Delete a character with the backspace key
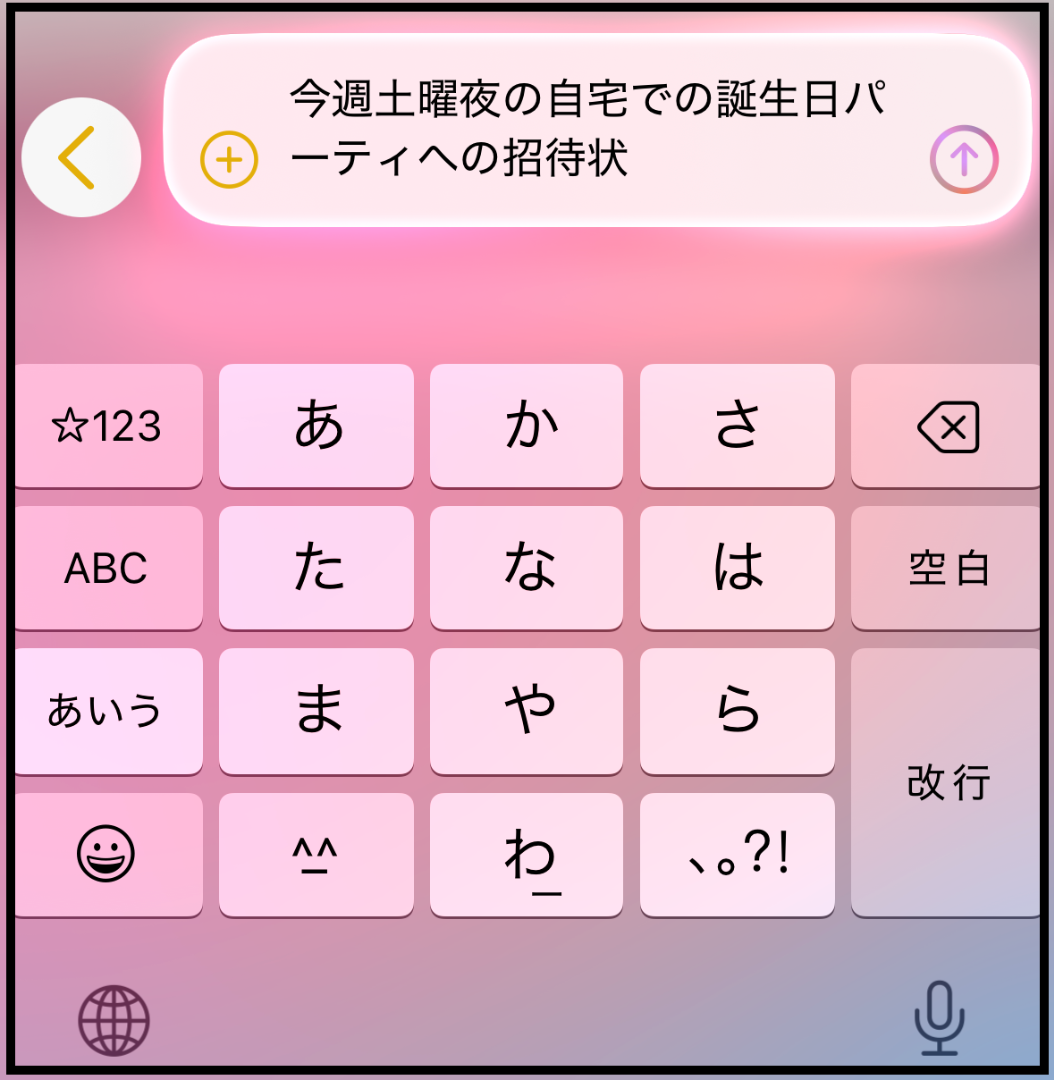 (948, 427)
